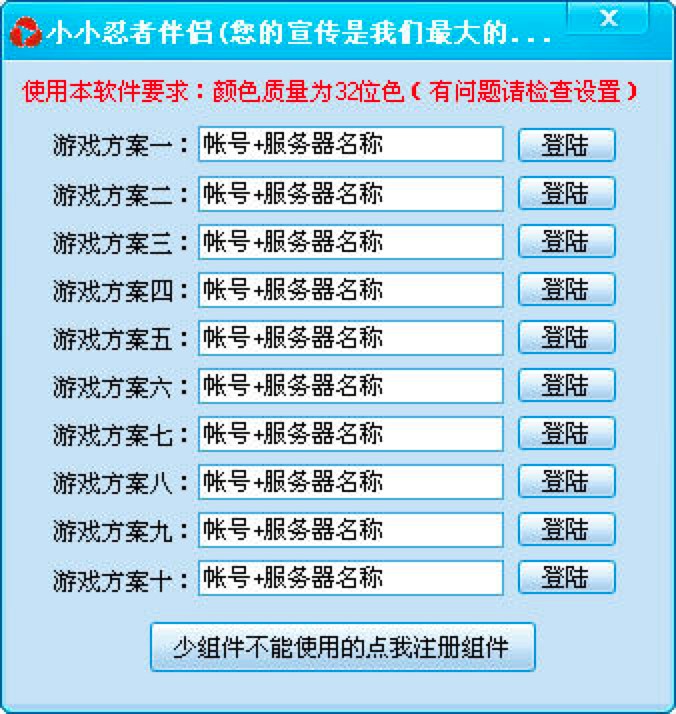Tap 登陆 for 游戏方案九
Viewport: 676px width, 714px height.
566,529
